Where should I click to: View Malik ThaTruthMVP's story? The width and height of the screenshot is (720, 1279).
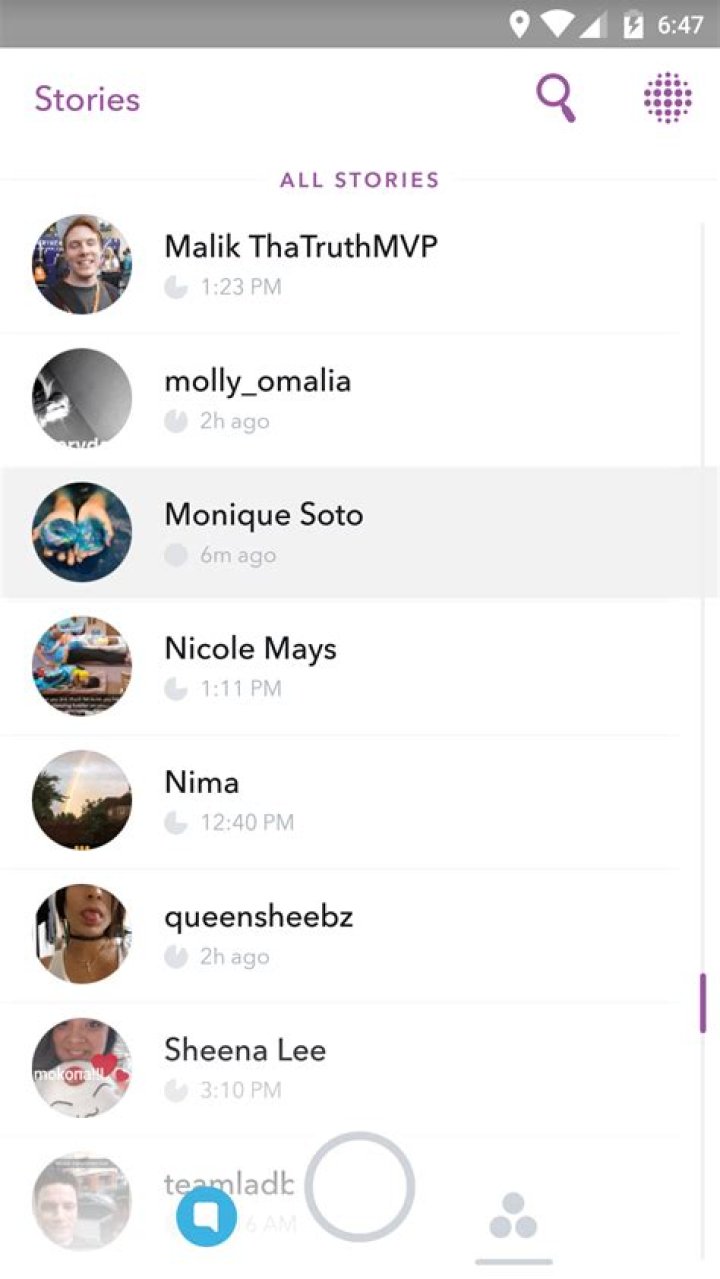[x=300, y=264]
